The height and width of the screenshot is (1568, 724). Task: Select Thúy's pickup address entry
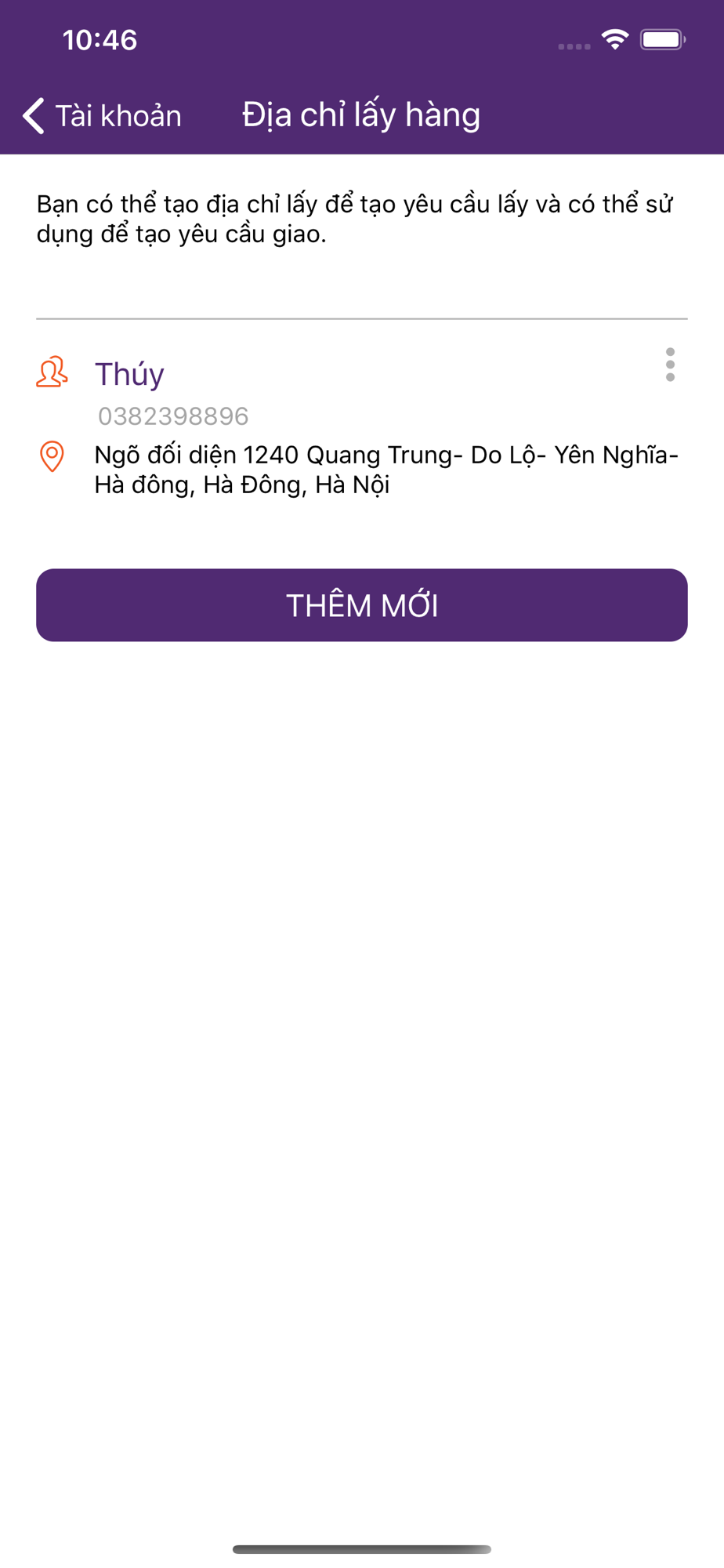point(362,427)
